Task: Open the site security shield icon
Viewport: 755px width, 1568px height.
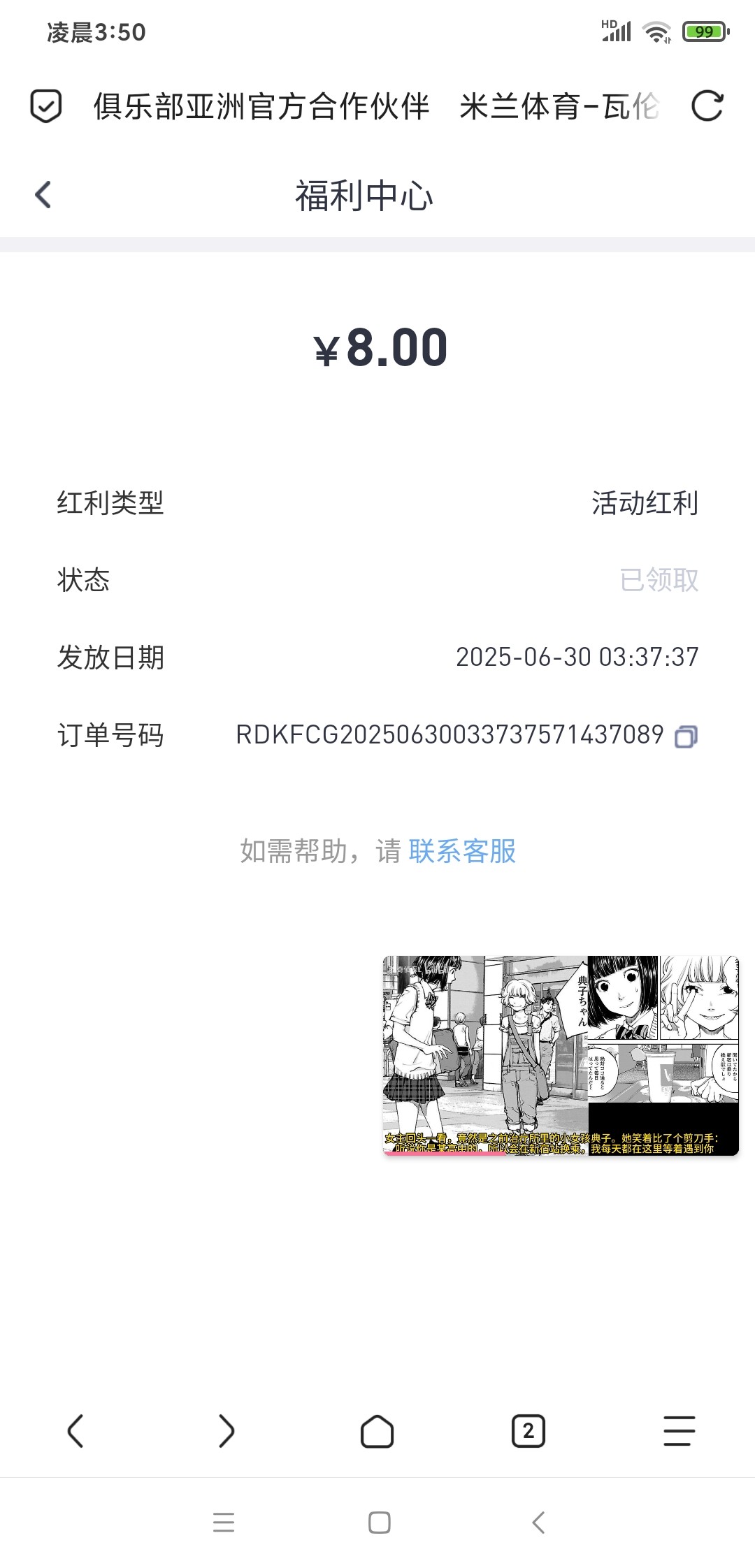Action: pos(46,107)
